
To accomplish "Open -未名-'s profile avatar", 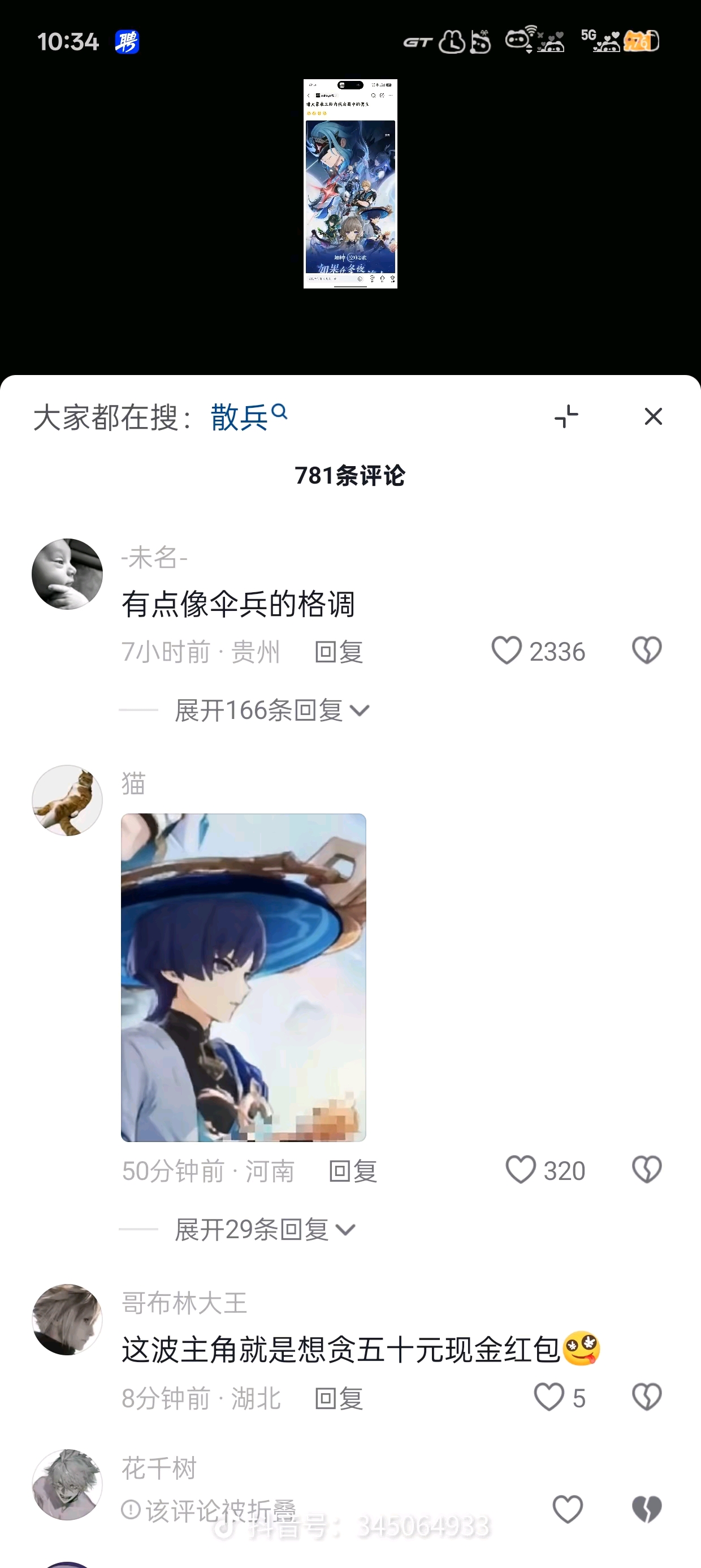I will click(x=67, y=574).
